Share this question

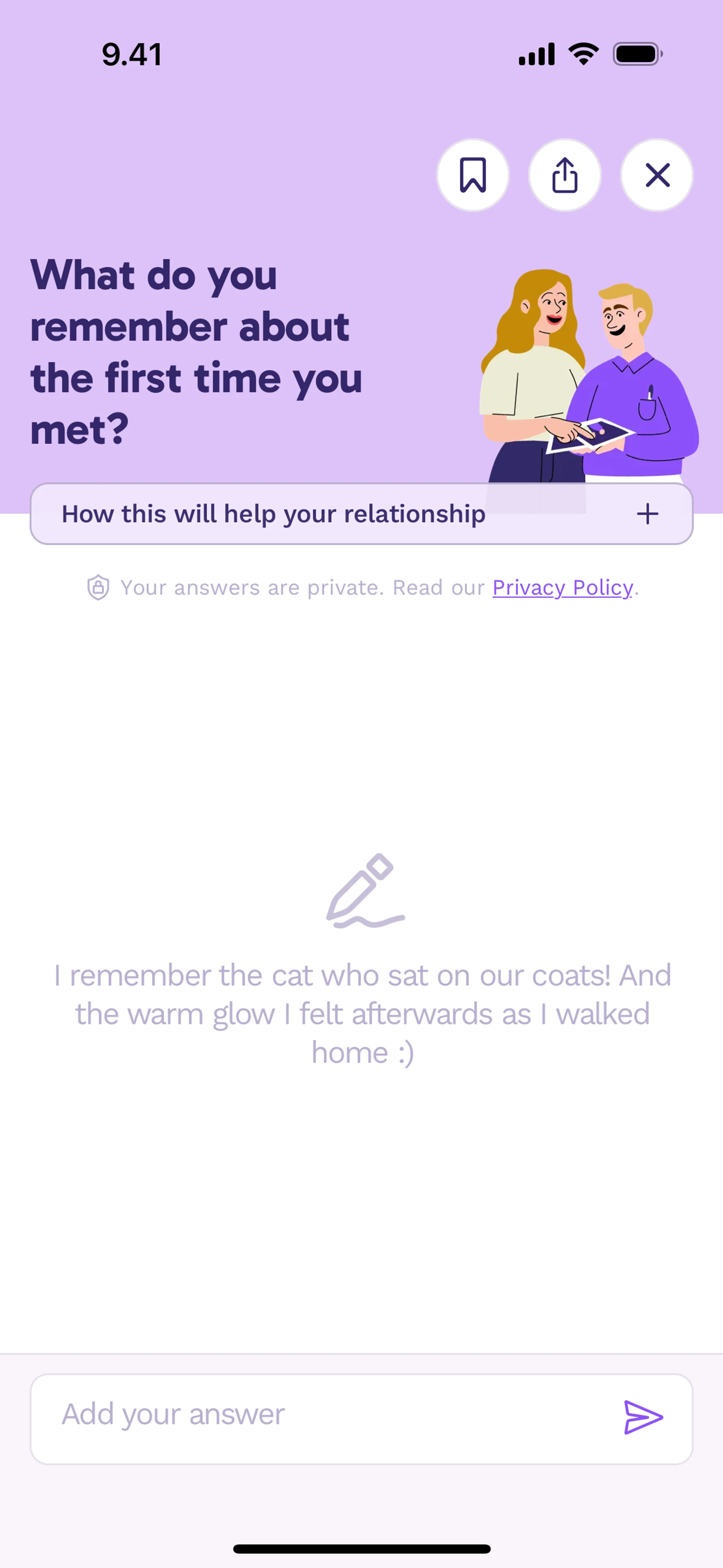tap(565, 175)
